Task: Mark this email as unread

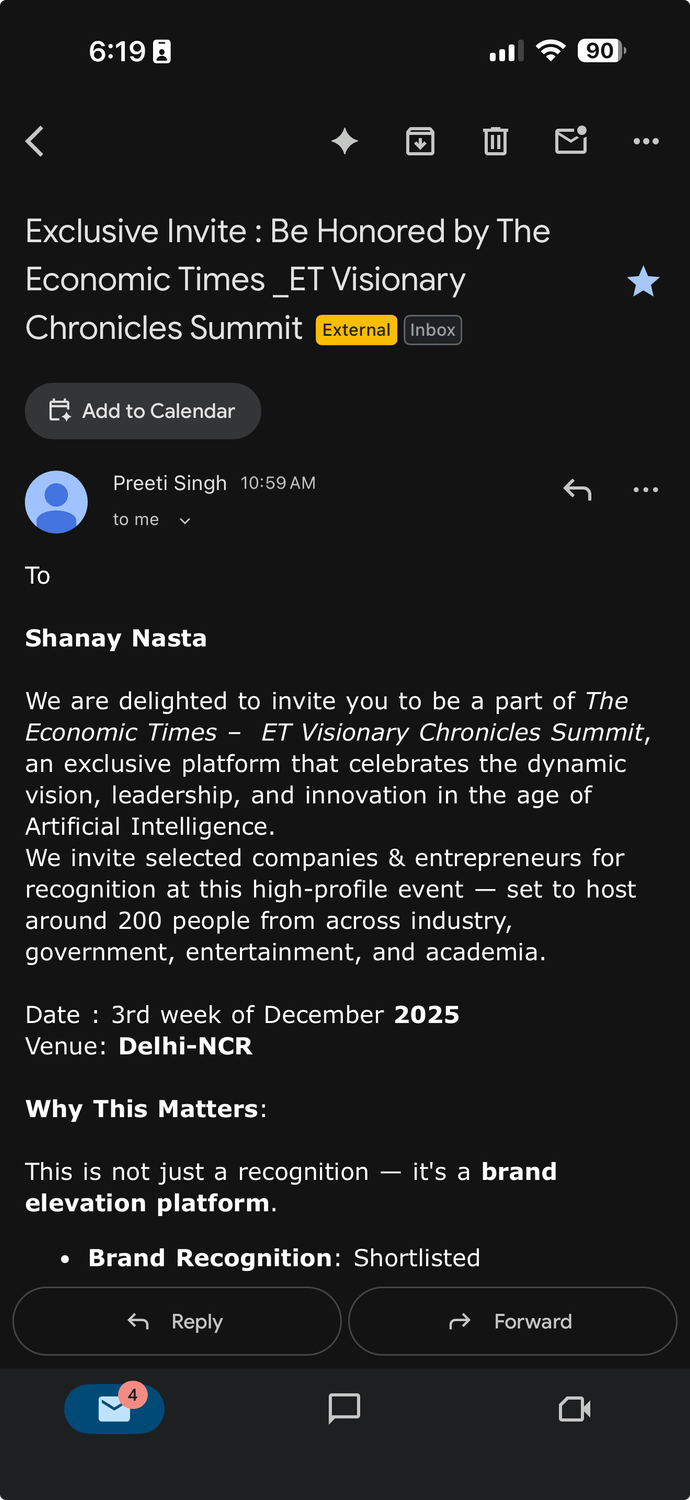Action: click(x=571, y=142)
